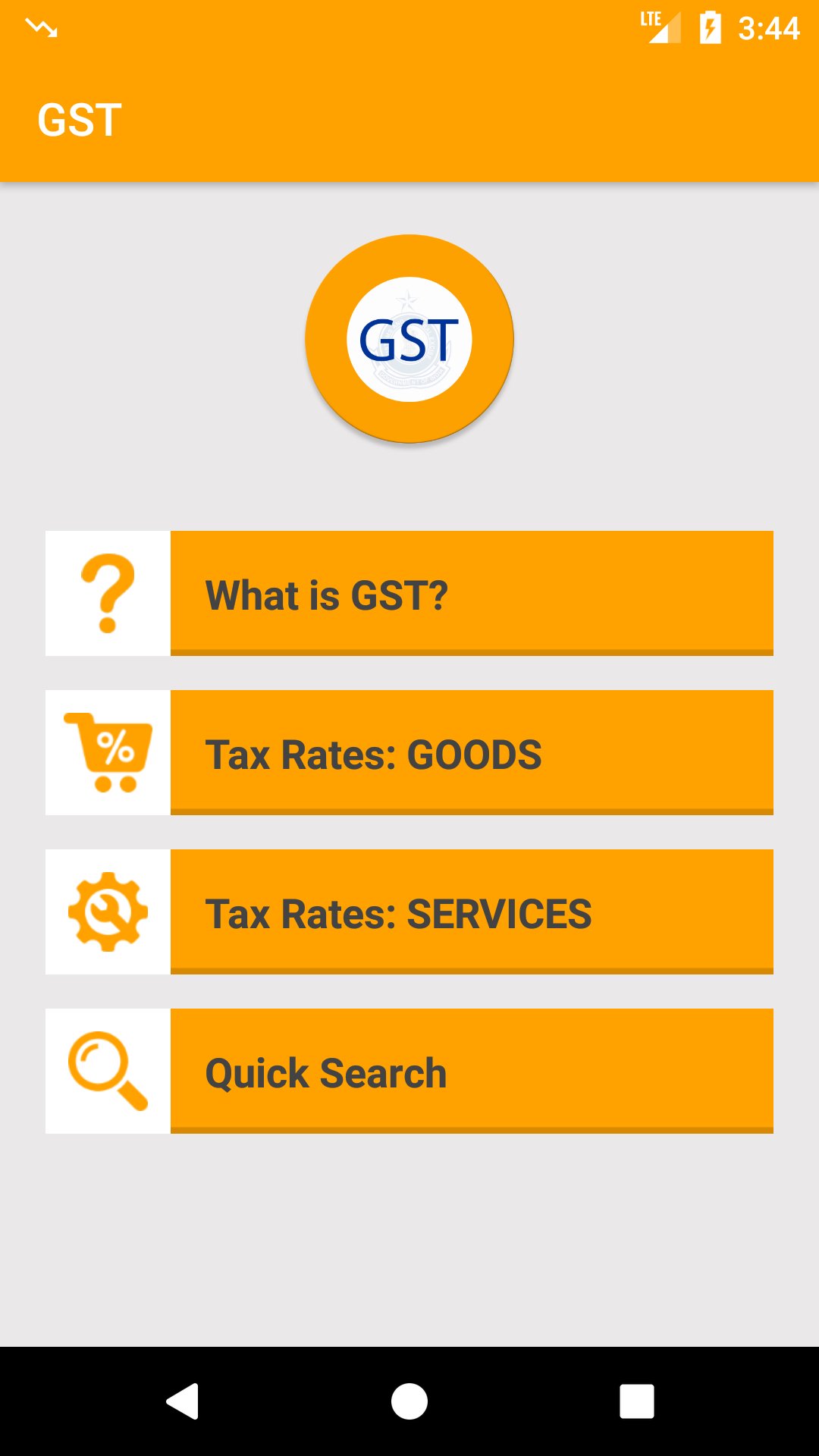Tap the GST title in the app bar
The image size is (819, 1456).
(80, 118)
